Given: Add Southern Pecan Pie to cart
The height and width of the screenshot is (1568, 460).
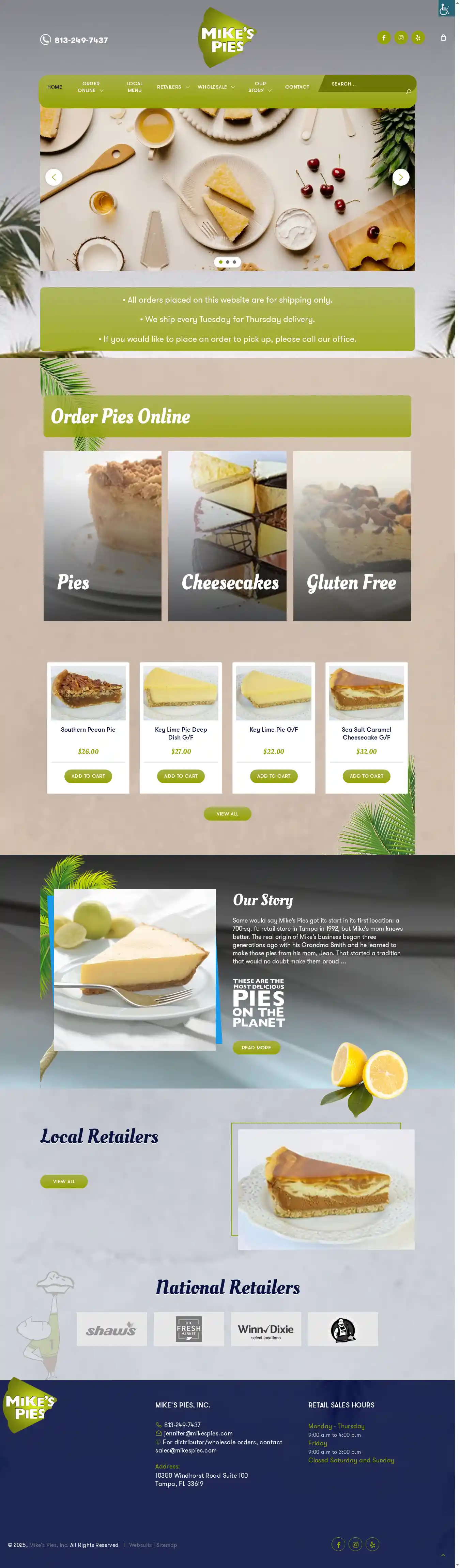Looking at the screenshot, I should 88,776.
